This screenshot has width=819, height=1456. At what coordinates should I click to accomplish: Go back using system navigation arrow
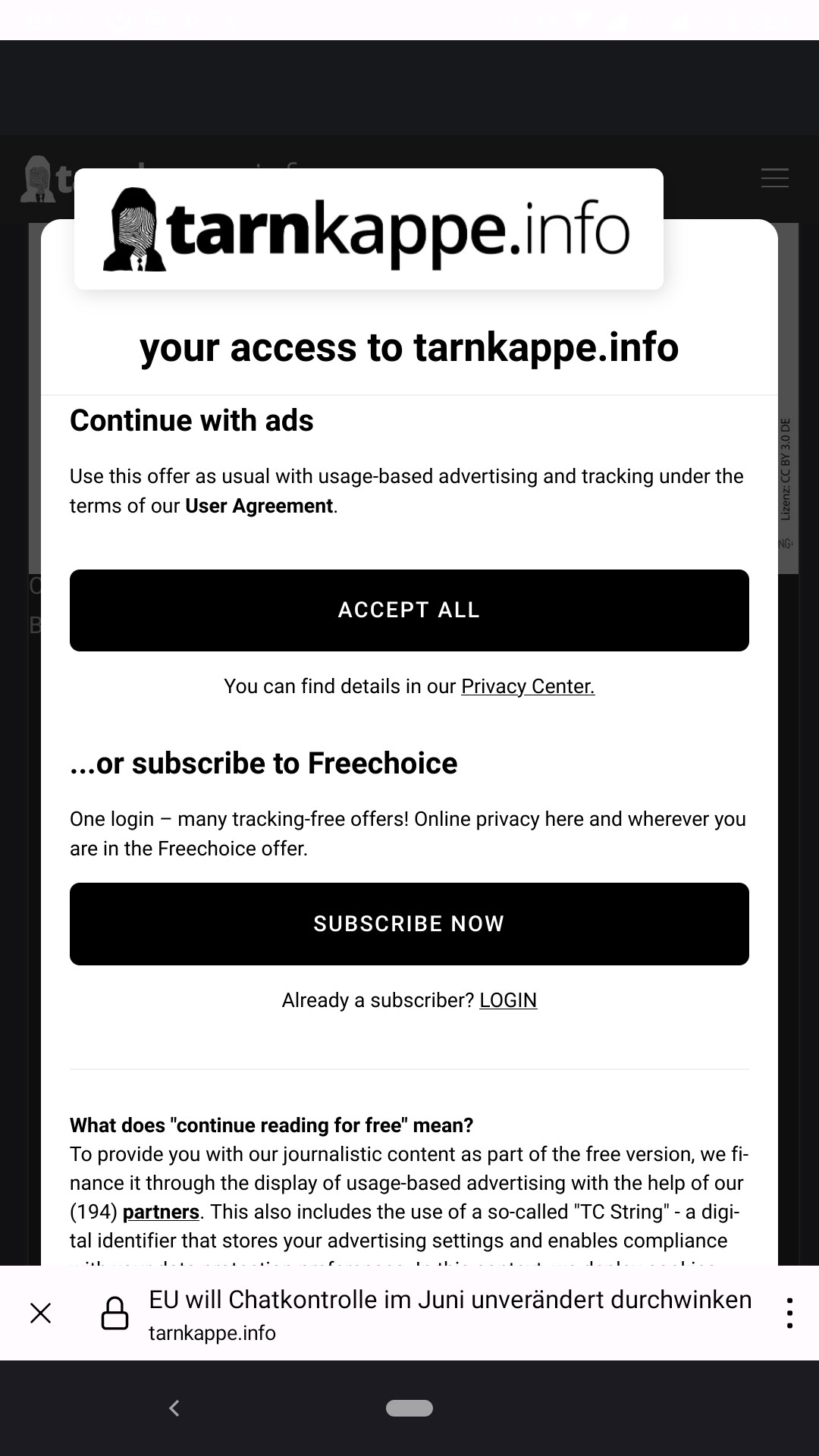174,1408
